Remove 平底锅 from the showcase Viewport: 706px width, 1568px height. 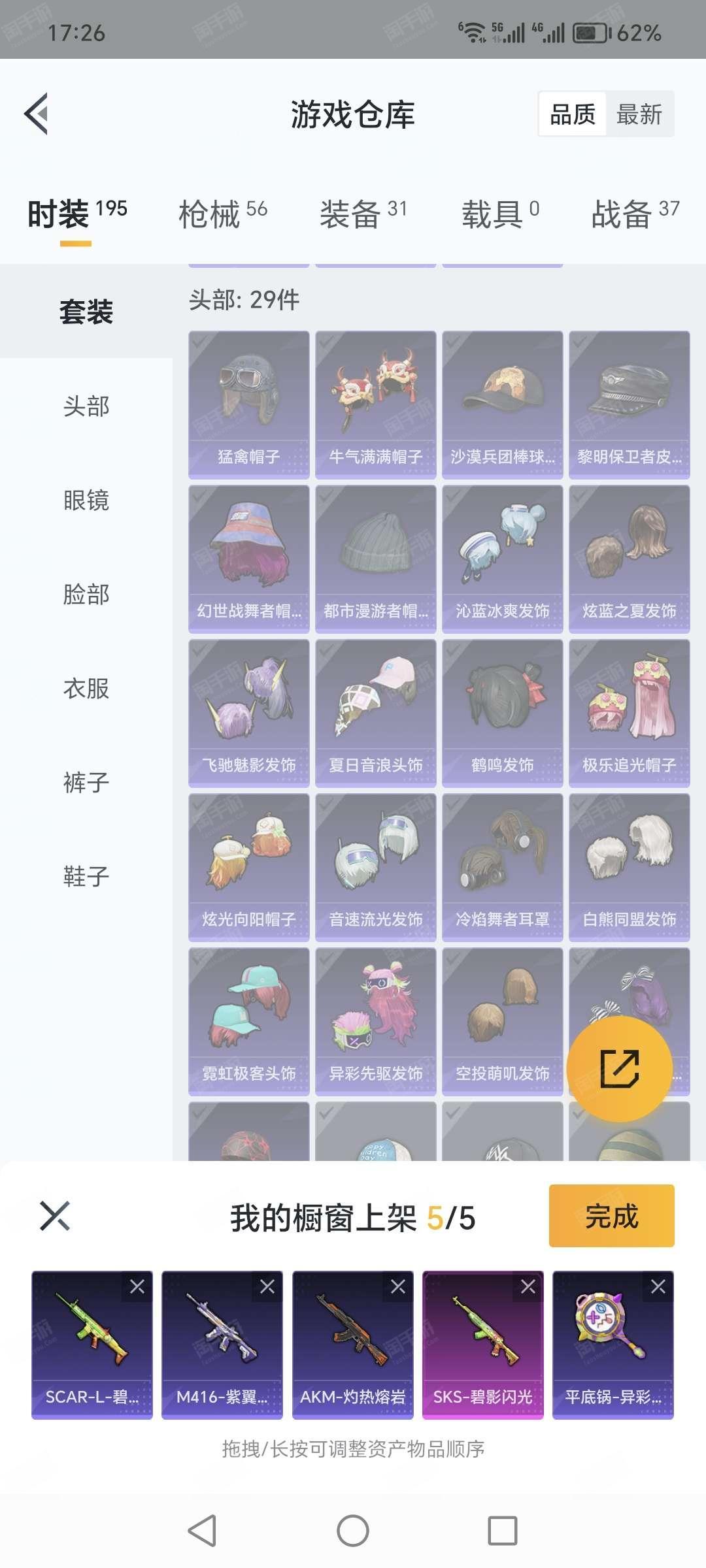point(658,1286)
